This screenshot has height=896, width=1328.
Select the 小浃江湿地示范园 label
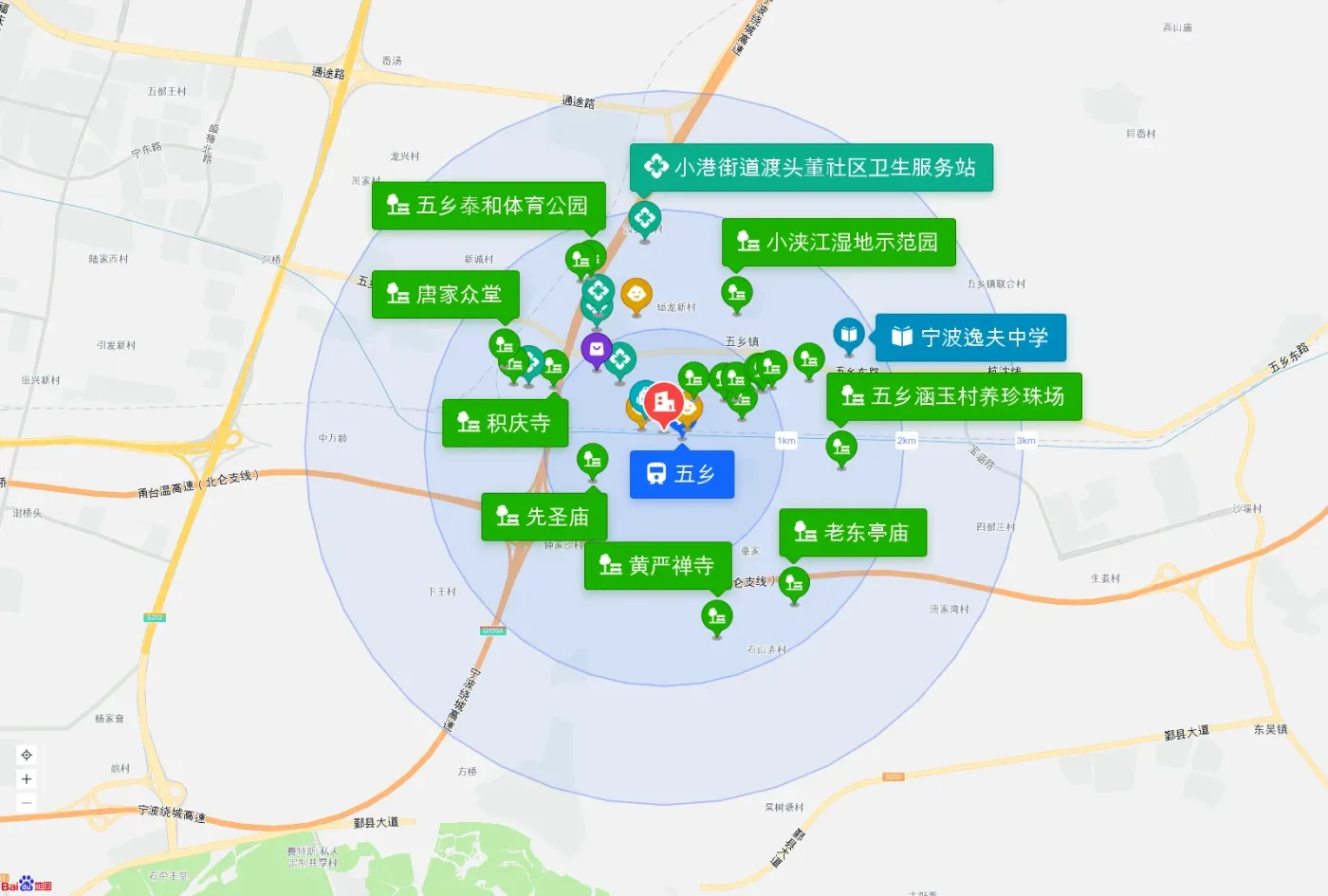[839, 243]
